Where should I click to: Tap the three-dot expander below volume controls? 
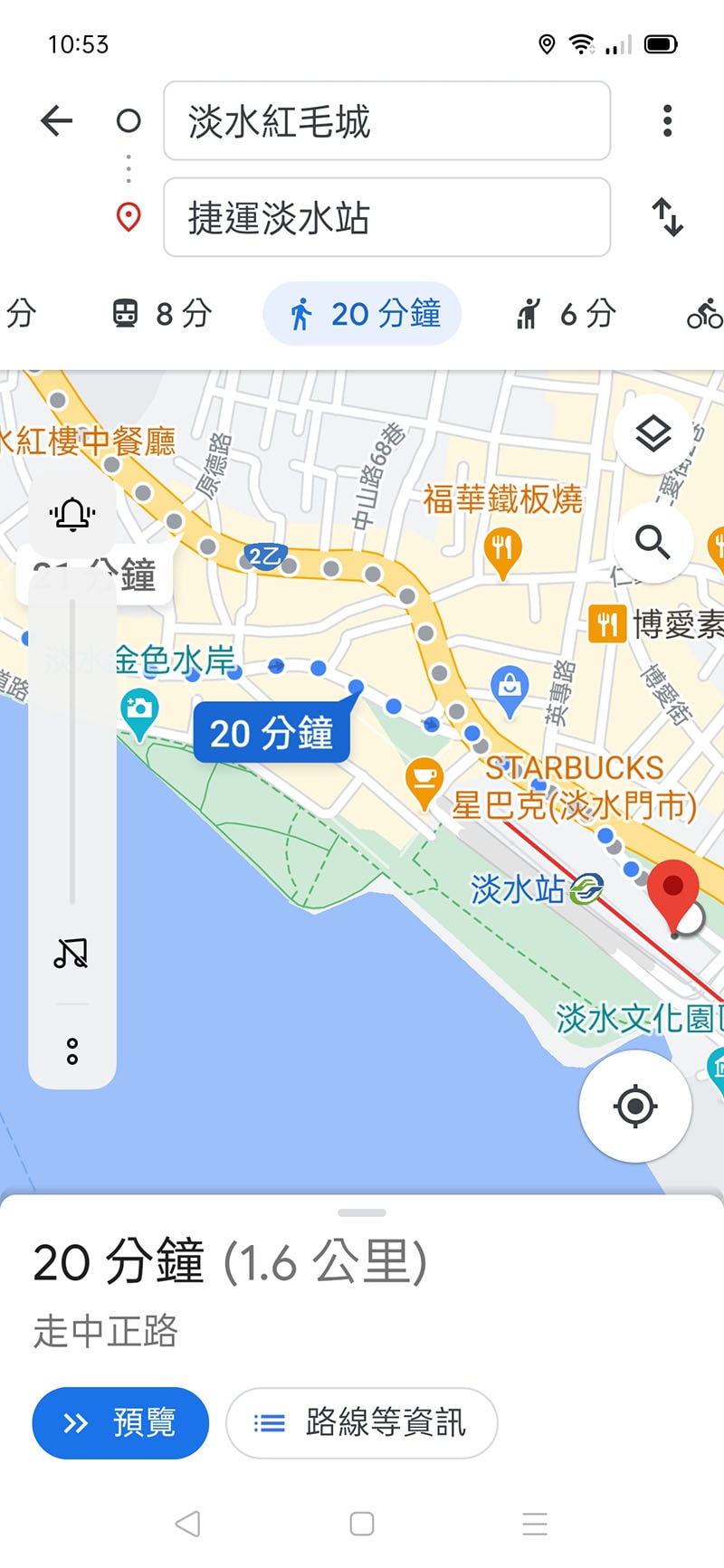coord(71,1050)
